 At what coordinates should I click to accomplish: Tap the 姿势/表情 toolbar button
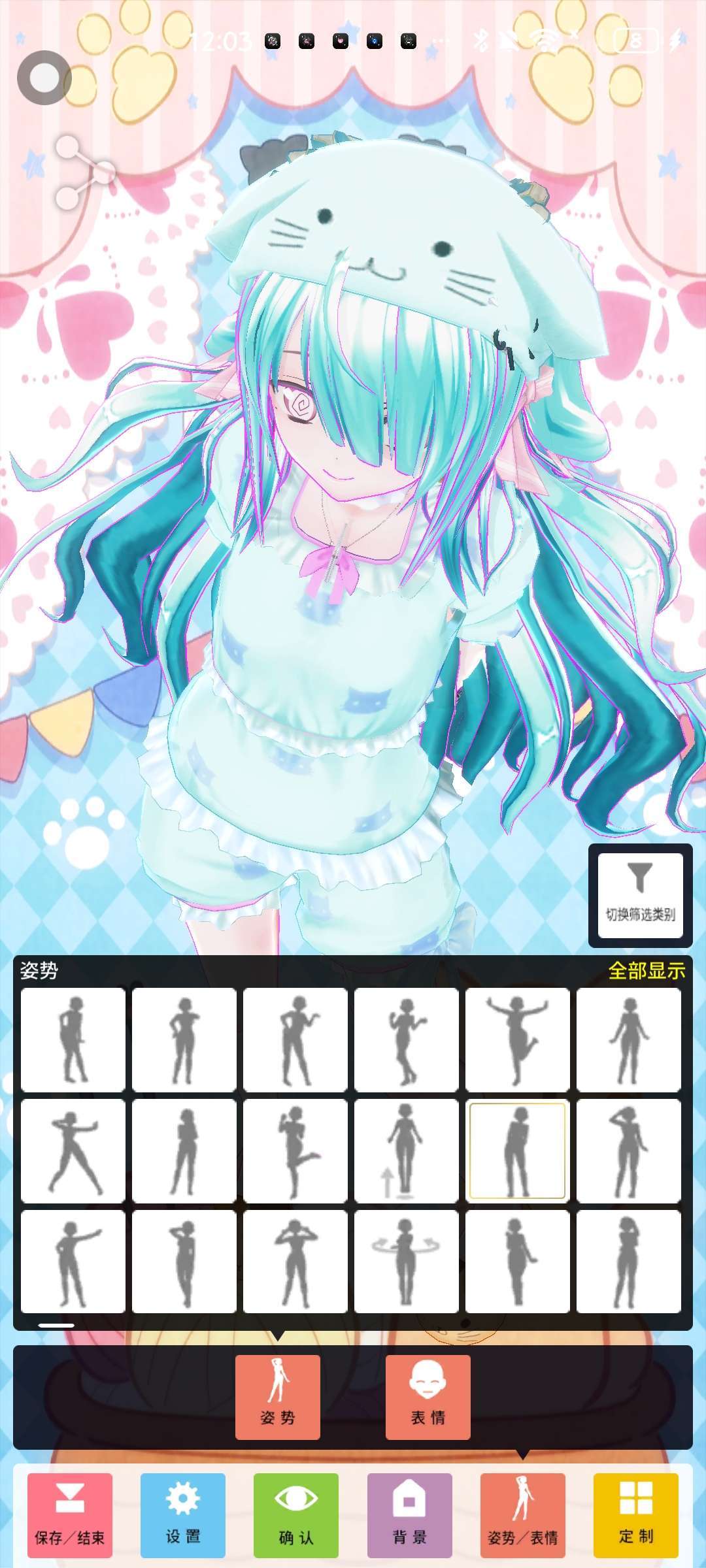(x=523, y=1515)
